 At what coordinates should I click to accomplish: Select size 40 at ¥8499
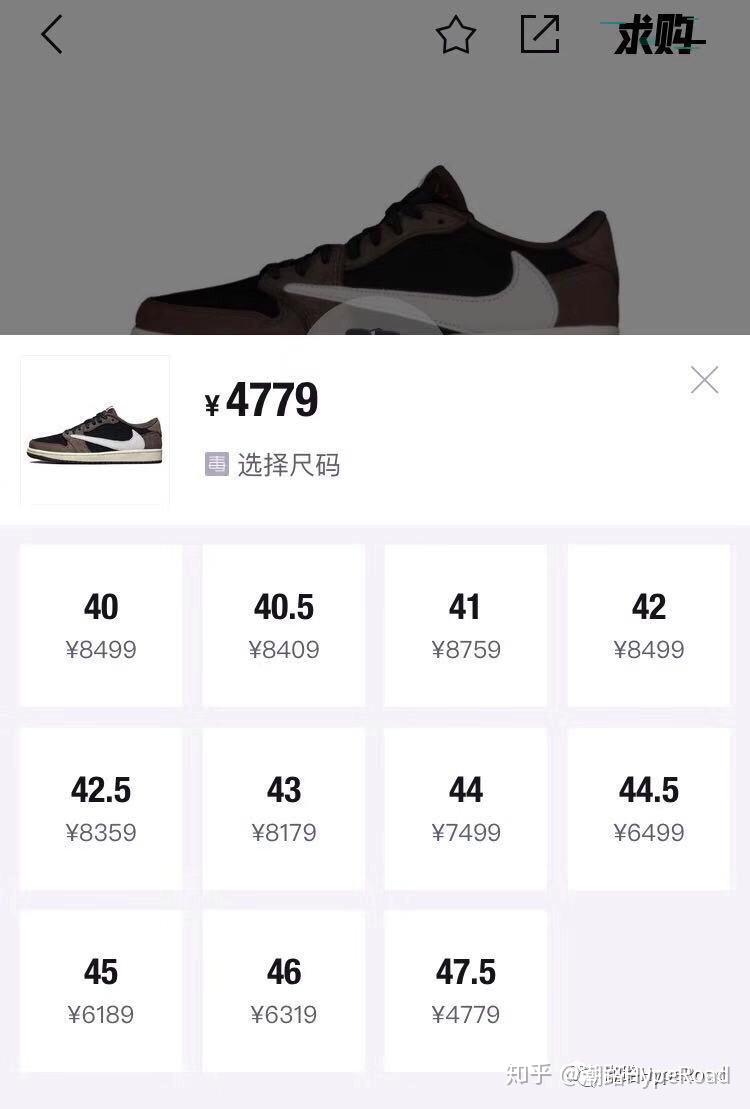click(x=101, y=625)
